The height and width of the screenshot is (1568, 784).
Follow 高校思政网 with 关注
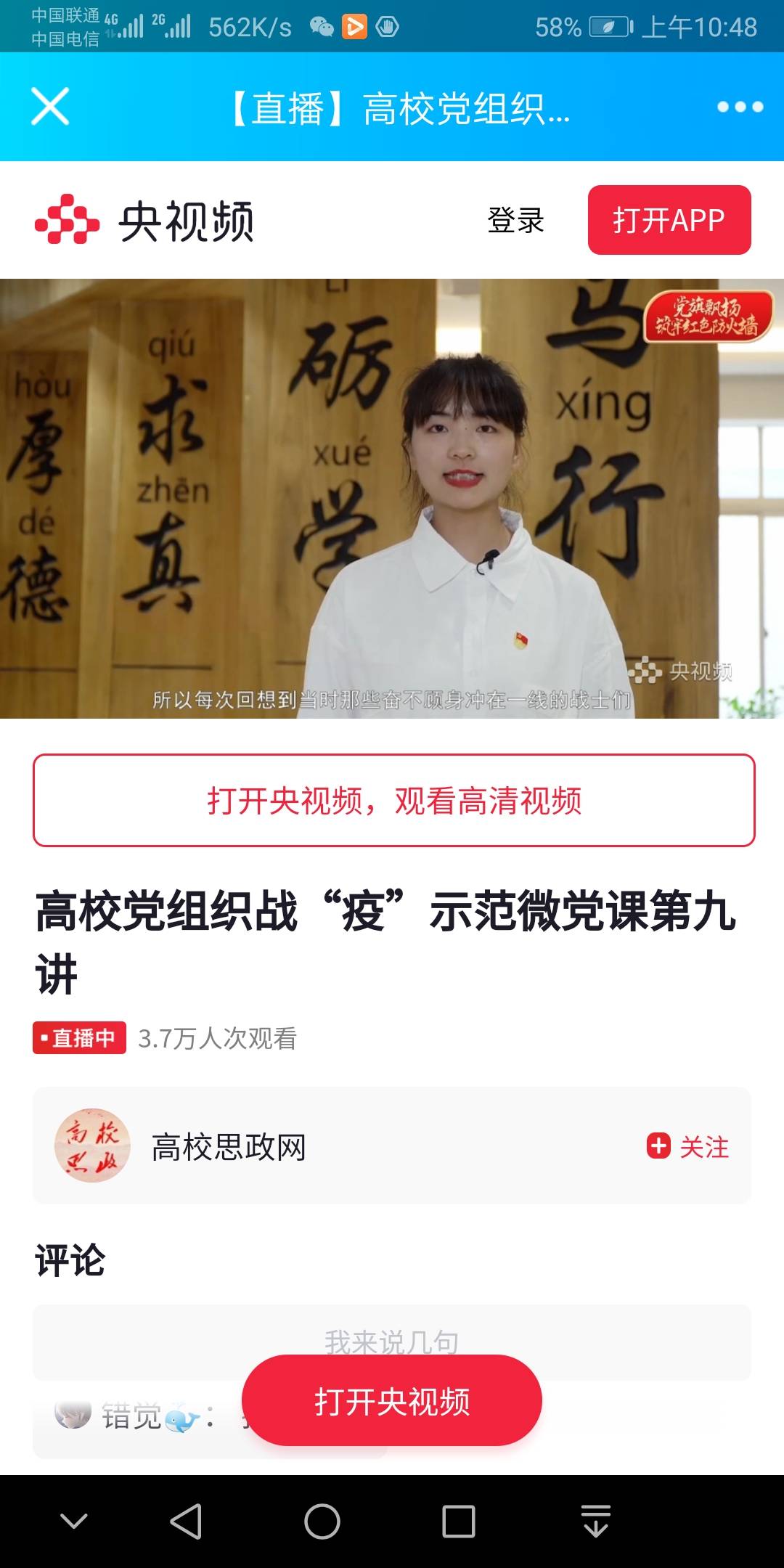[x=688, y=1146]
